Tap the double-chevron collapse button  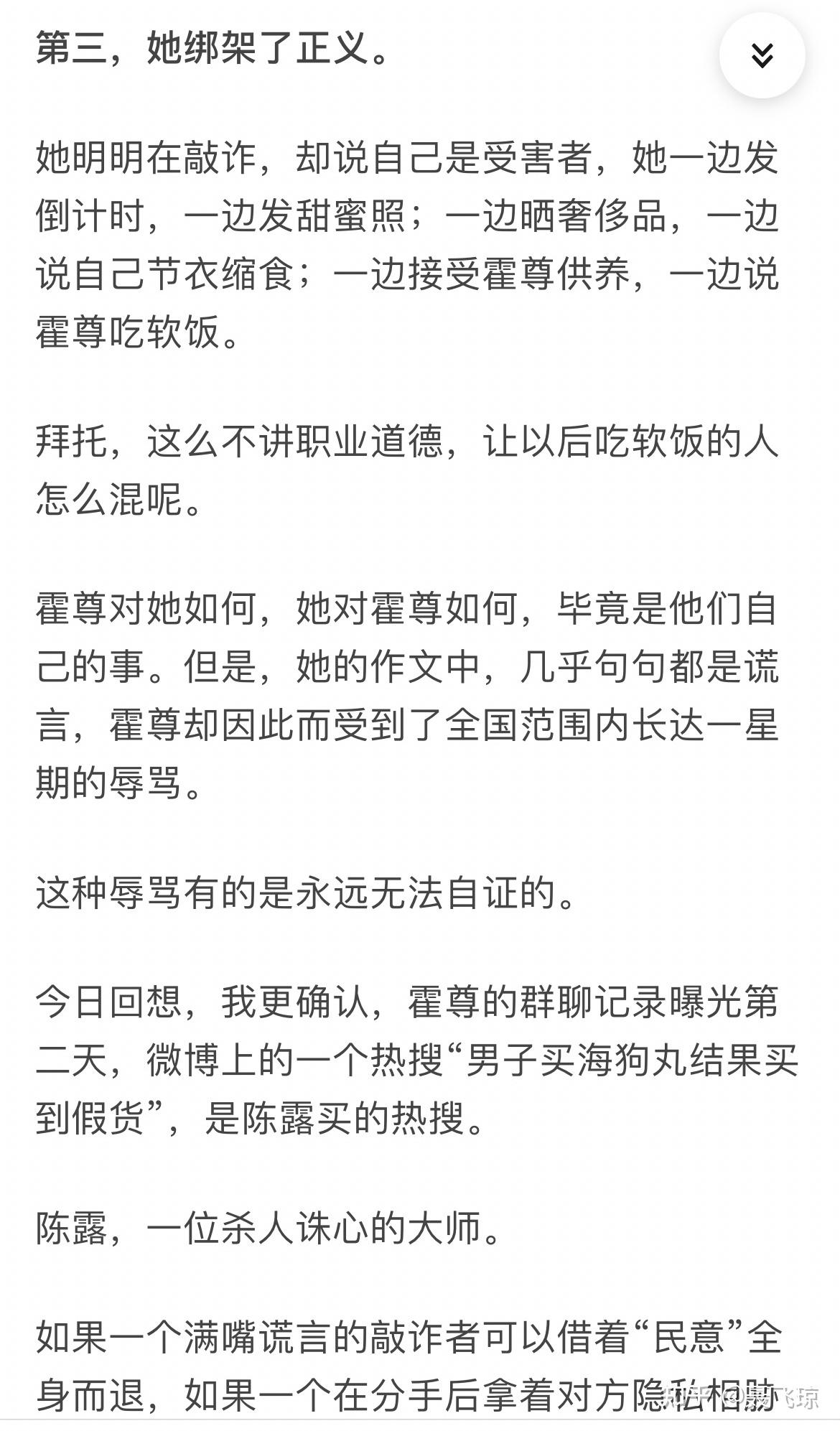762,55
